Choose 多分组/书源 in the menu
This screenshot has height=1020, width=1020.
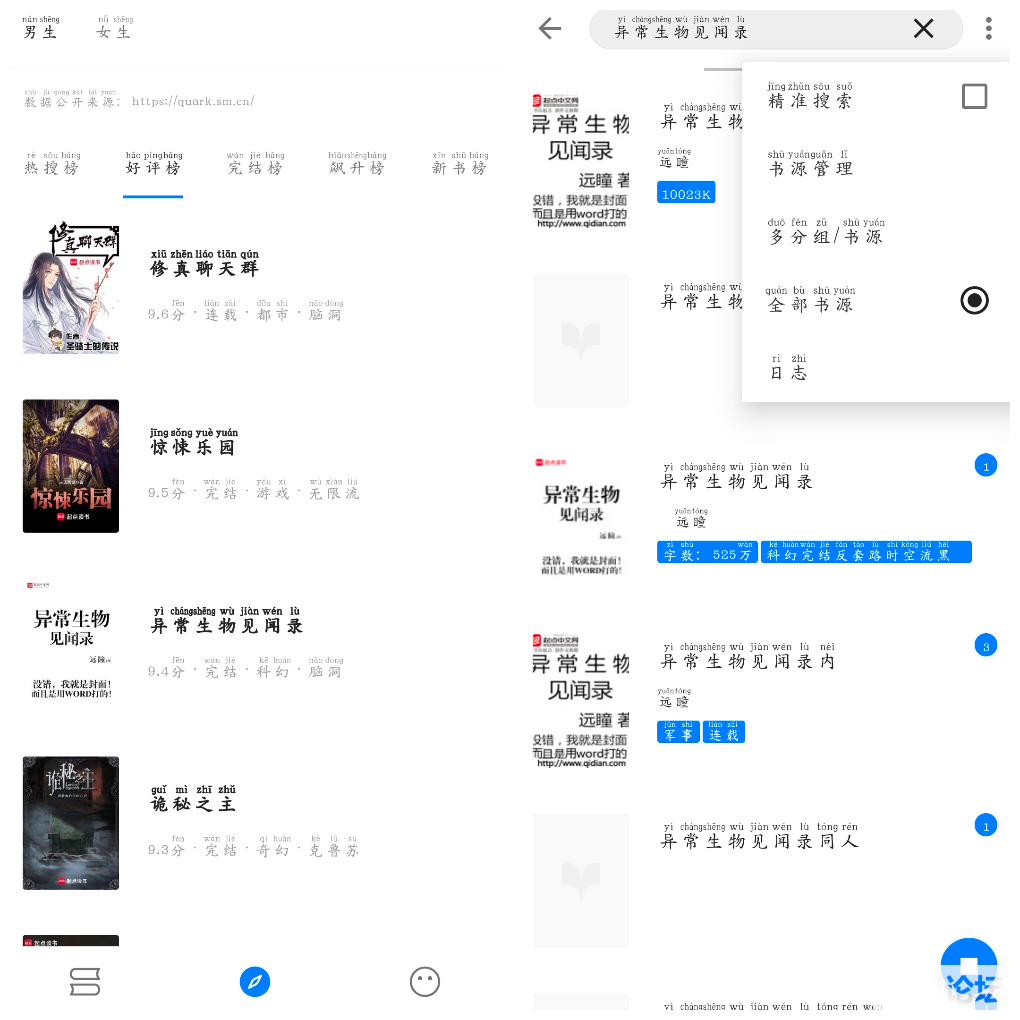[826, 232]
